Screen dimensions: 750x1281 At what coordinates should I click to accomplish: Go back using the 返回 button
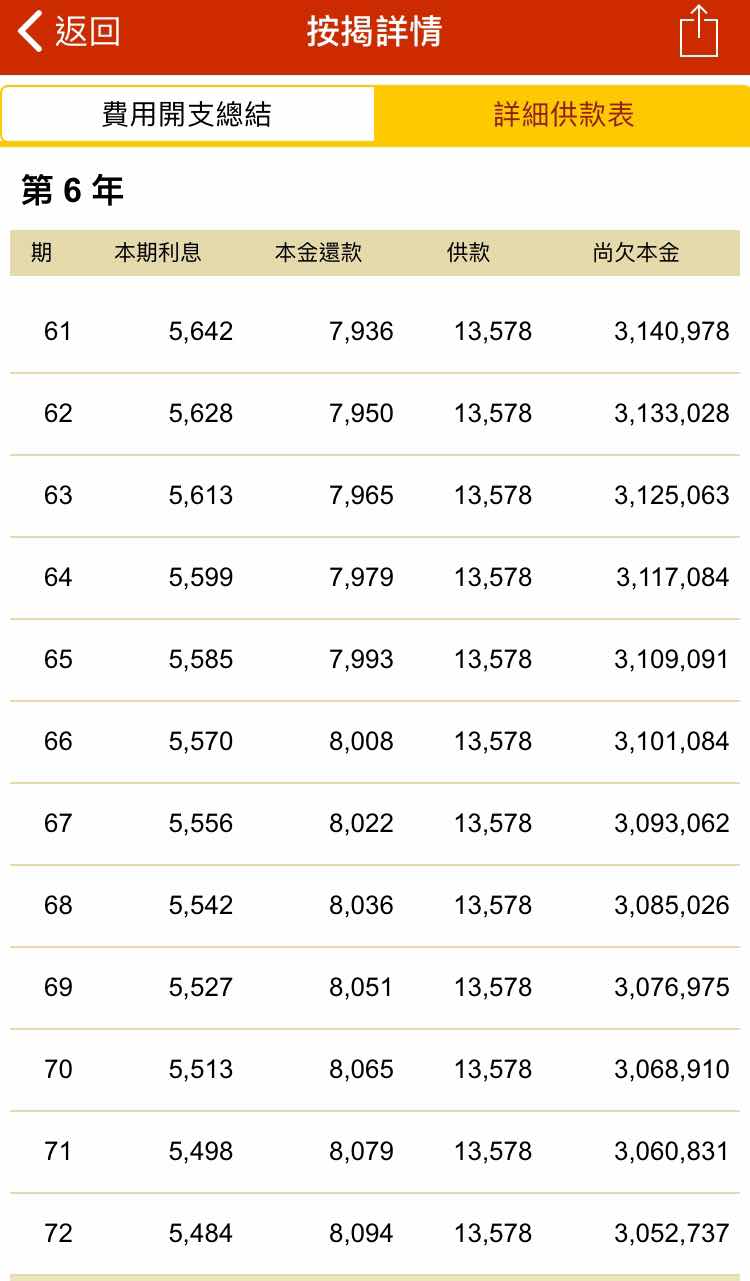[69, 32]
